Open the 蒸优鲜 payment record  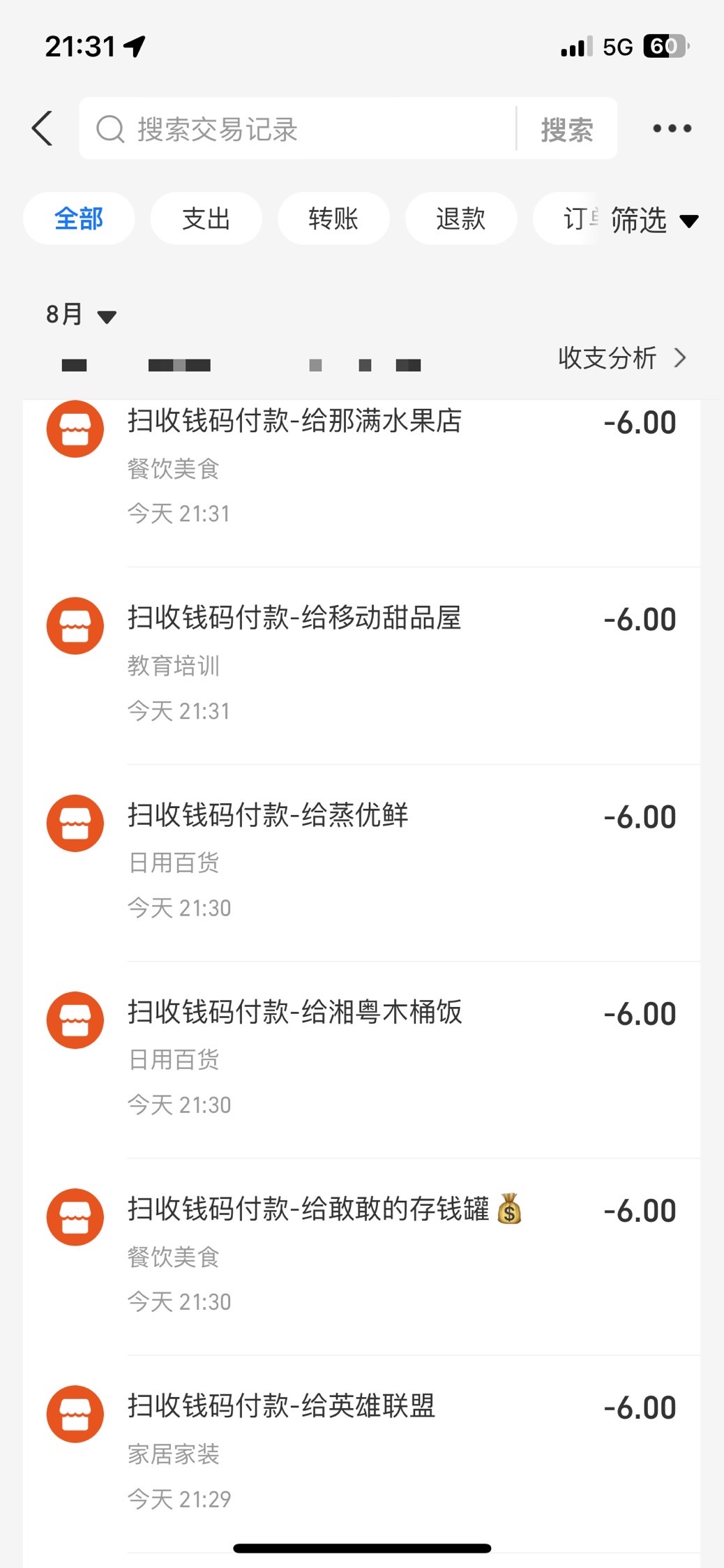point(363,862)
